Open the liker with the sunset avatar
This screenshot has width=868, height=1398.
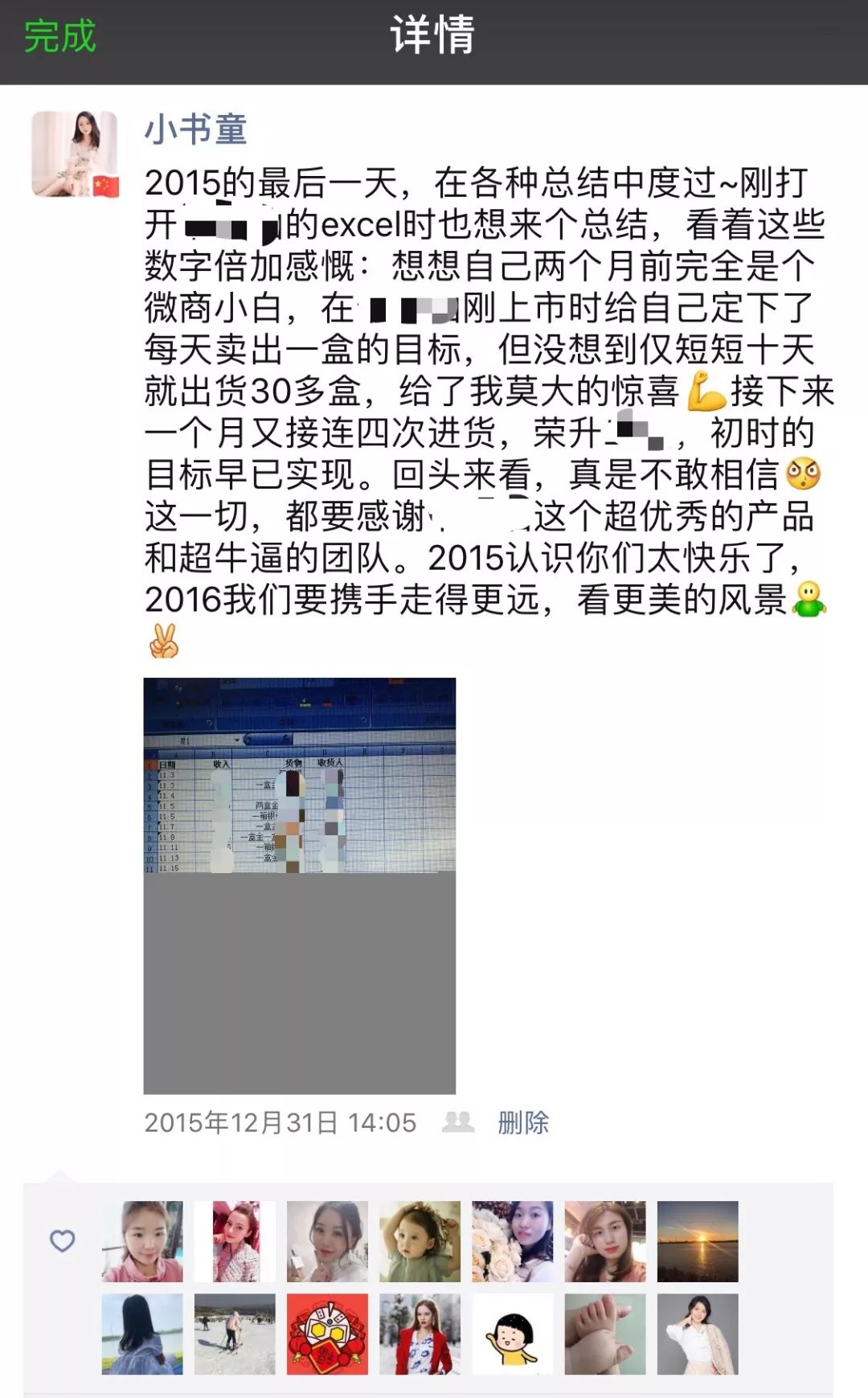[x=697, y=1241]
